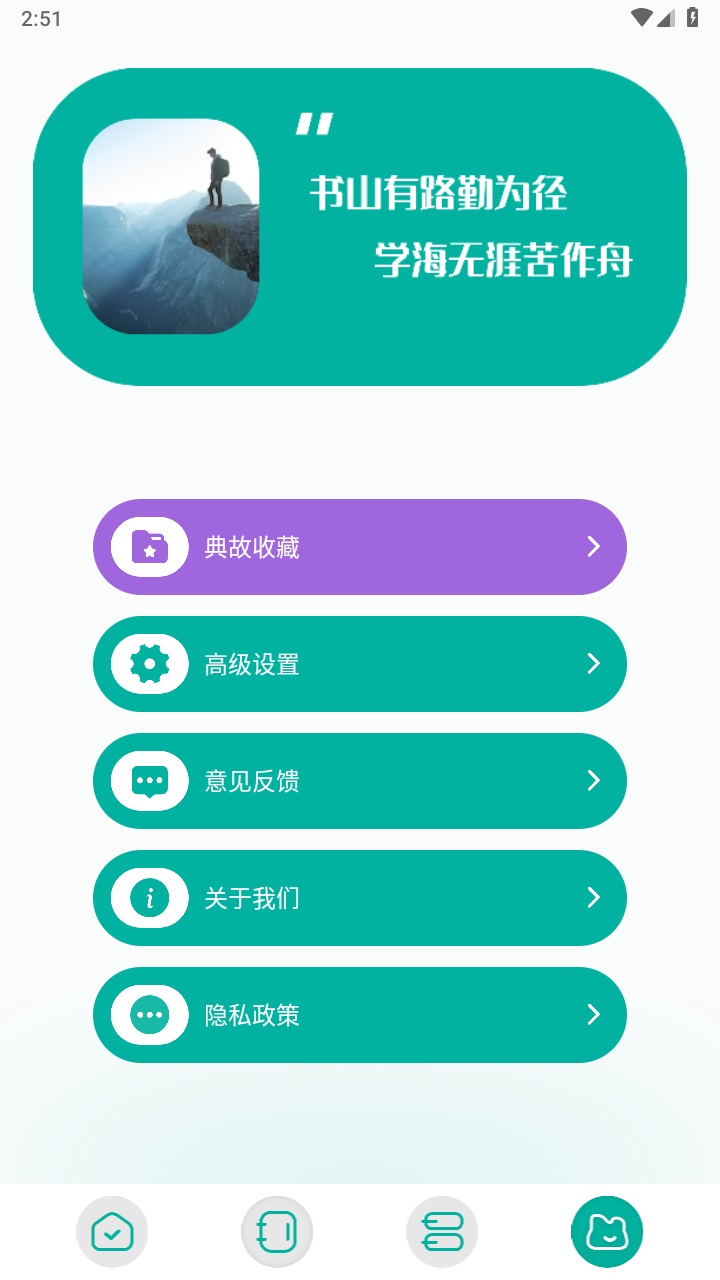
Task: Open the 意见反馈 feedback row
Action: [x=360, y=780]
